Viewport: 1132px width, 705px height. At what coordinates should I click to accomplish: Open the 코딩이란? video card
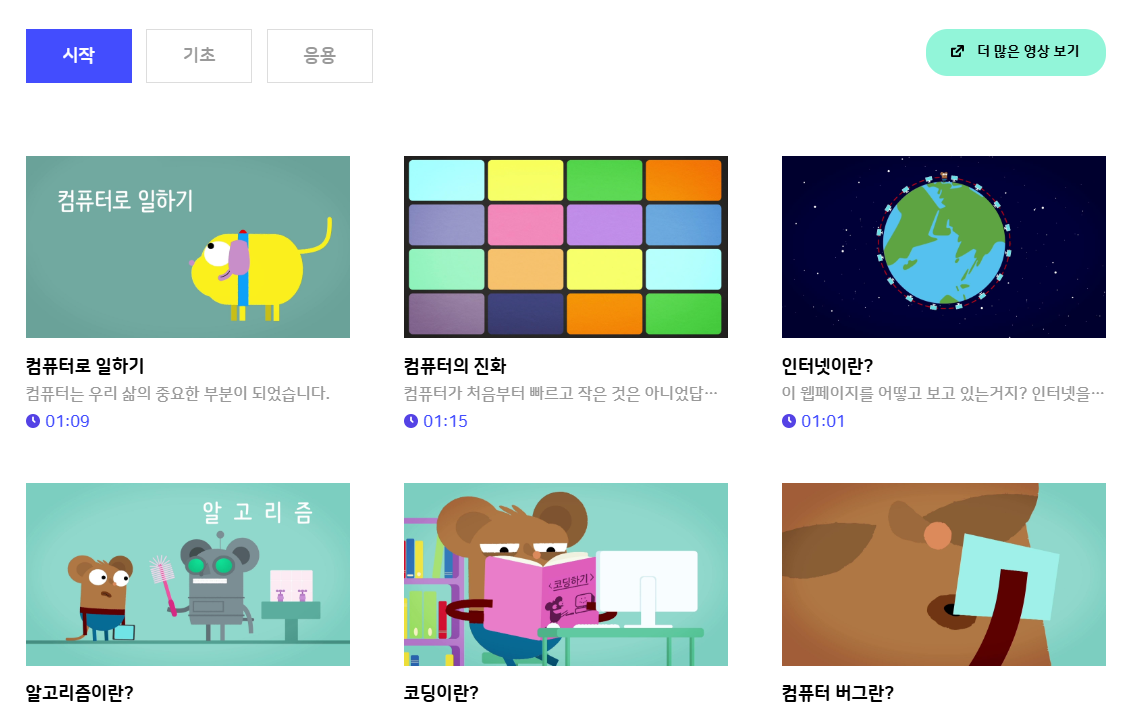click(566, 575)
